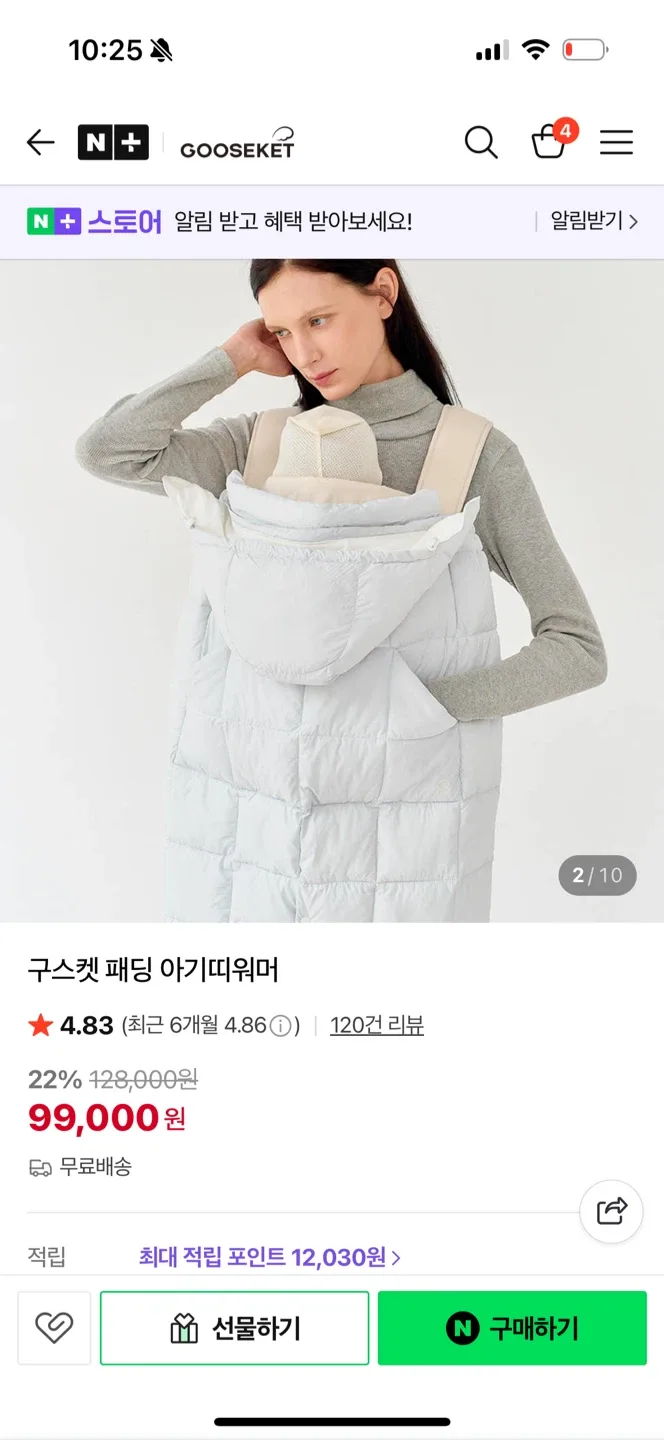Screen dimensions: 664x1440
Task: Add the product to your wishlist
Action: 54,1328
